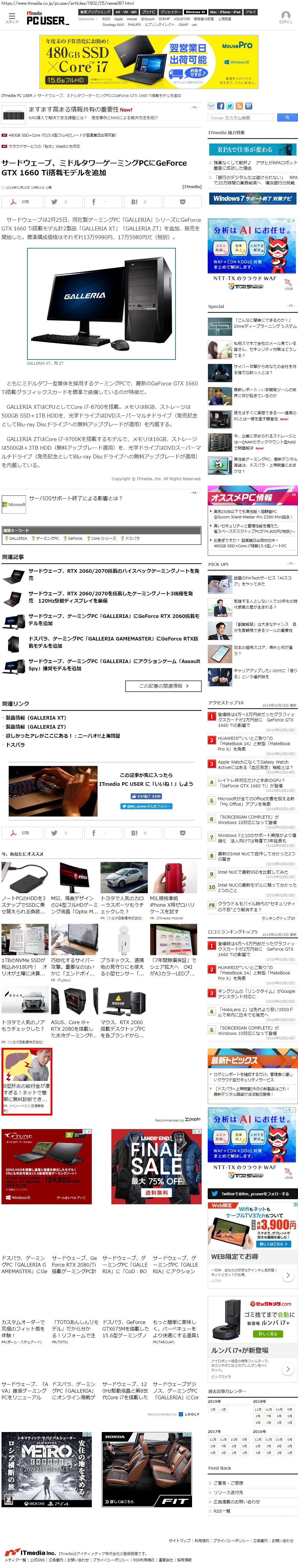
Task: Tap この記事の関連情報 button
Action: pos(163,685)
